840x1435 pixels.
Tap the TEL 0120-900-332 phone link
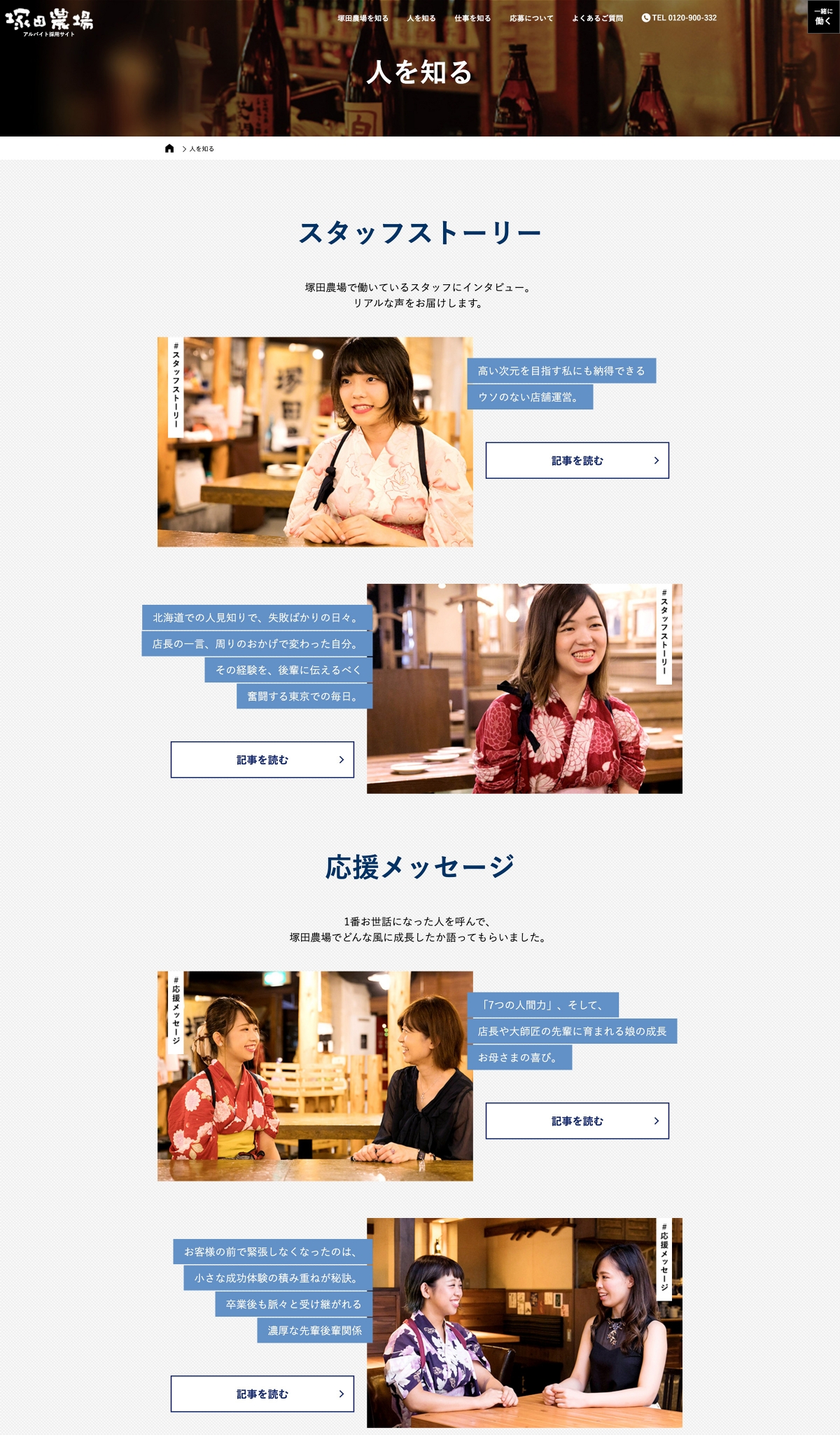click(x=679, y=18)
